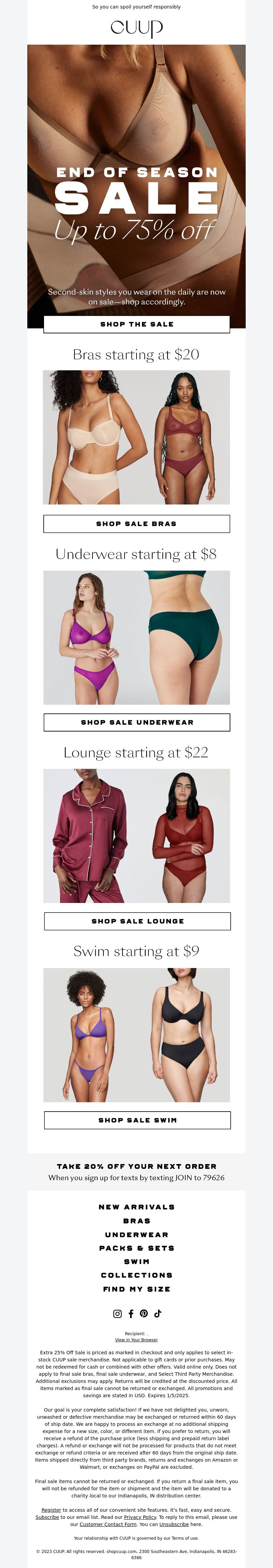
Task: Open CUUP's Facebook page
Action: 131,1314
